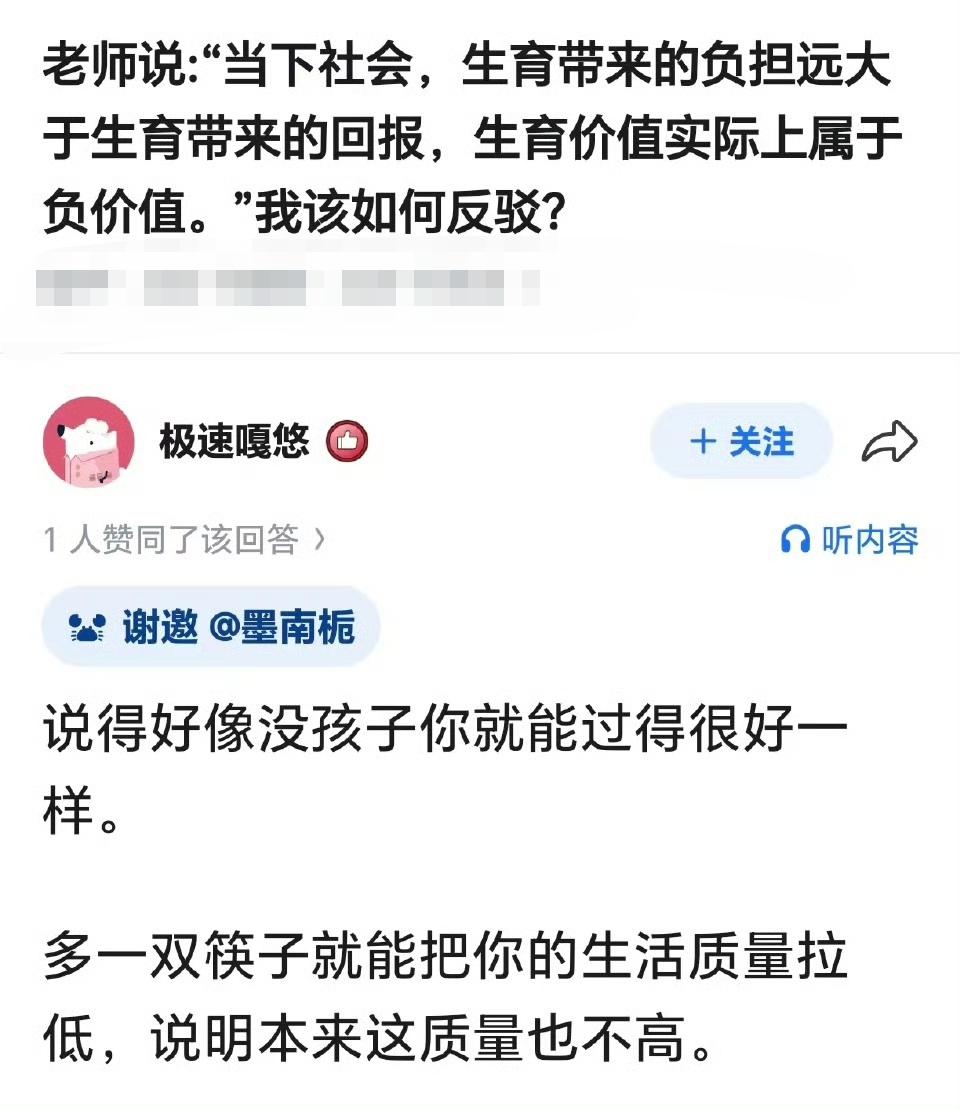This screenshot has height=1109, width=960.
Task: Enable following this answer author
Action: 741,441
